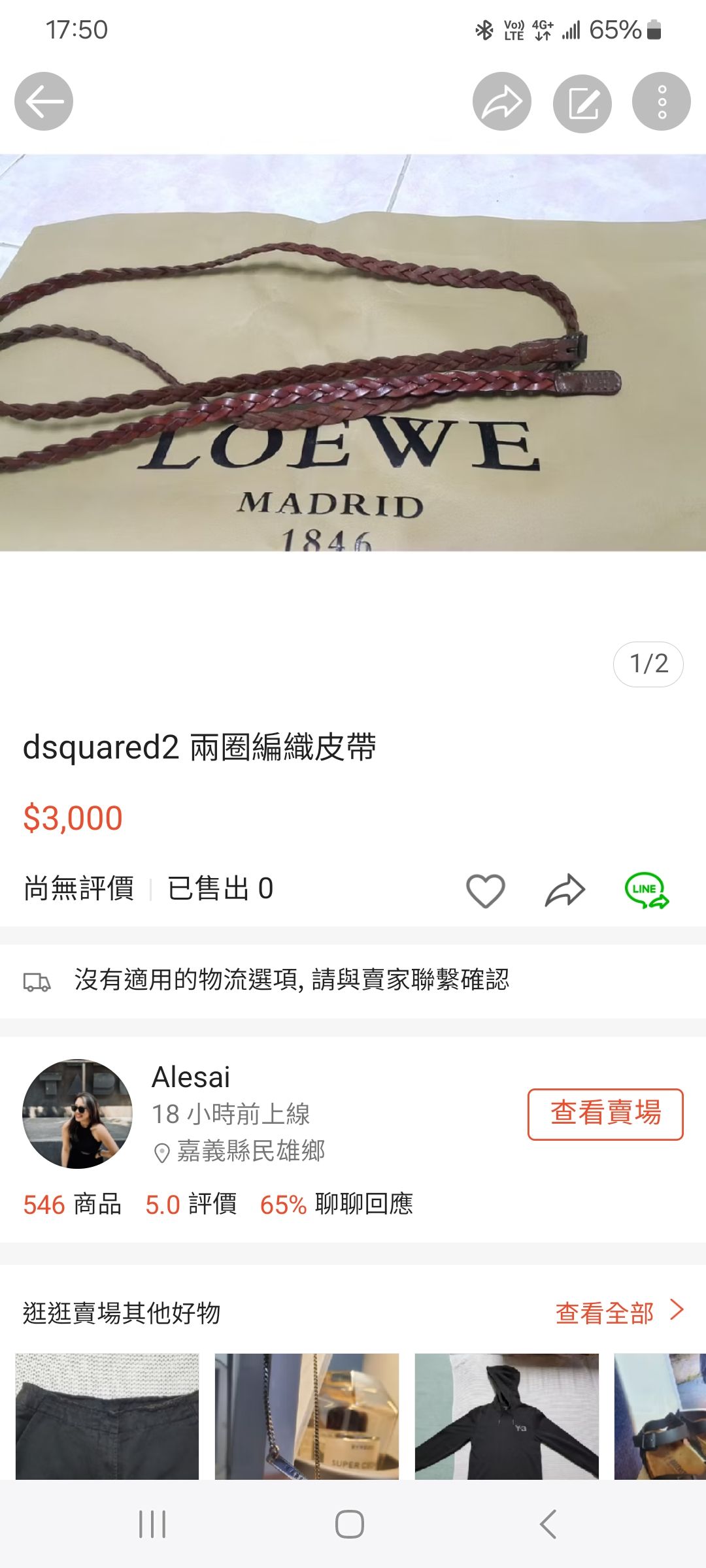Share the item via the arrow beside the heart
Image resolution: width=706 pixels, height=1568 pixels.
click(x=565, y=890)
